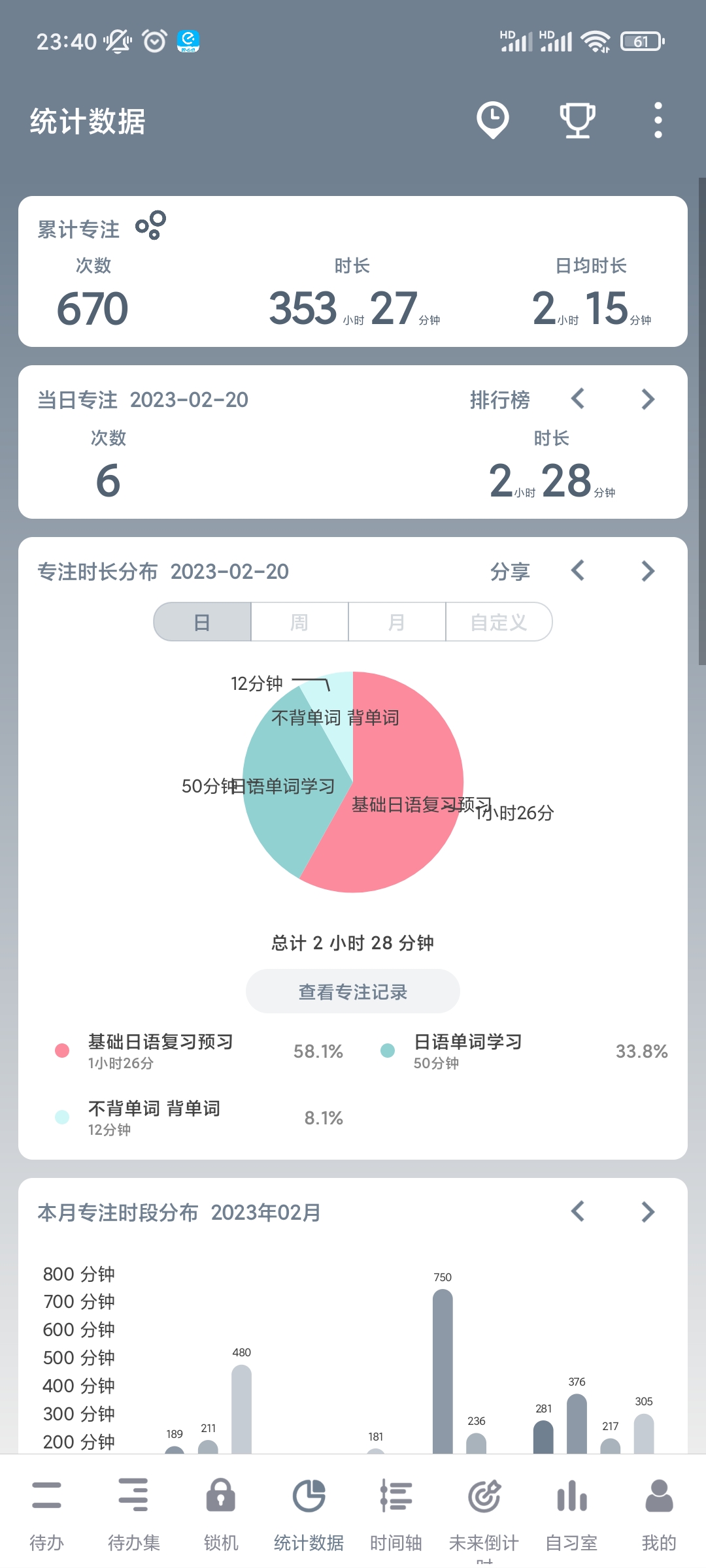706x1568 pixels.
Task: Open the trophy achievements icon
Action: pos(577,120)
